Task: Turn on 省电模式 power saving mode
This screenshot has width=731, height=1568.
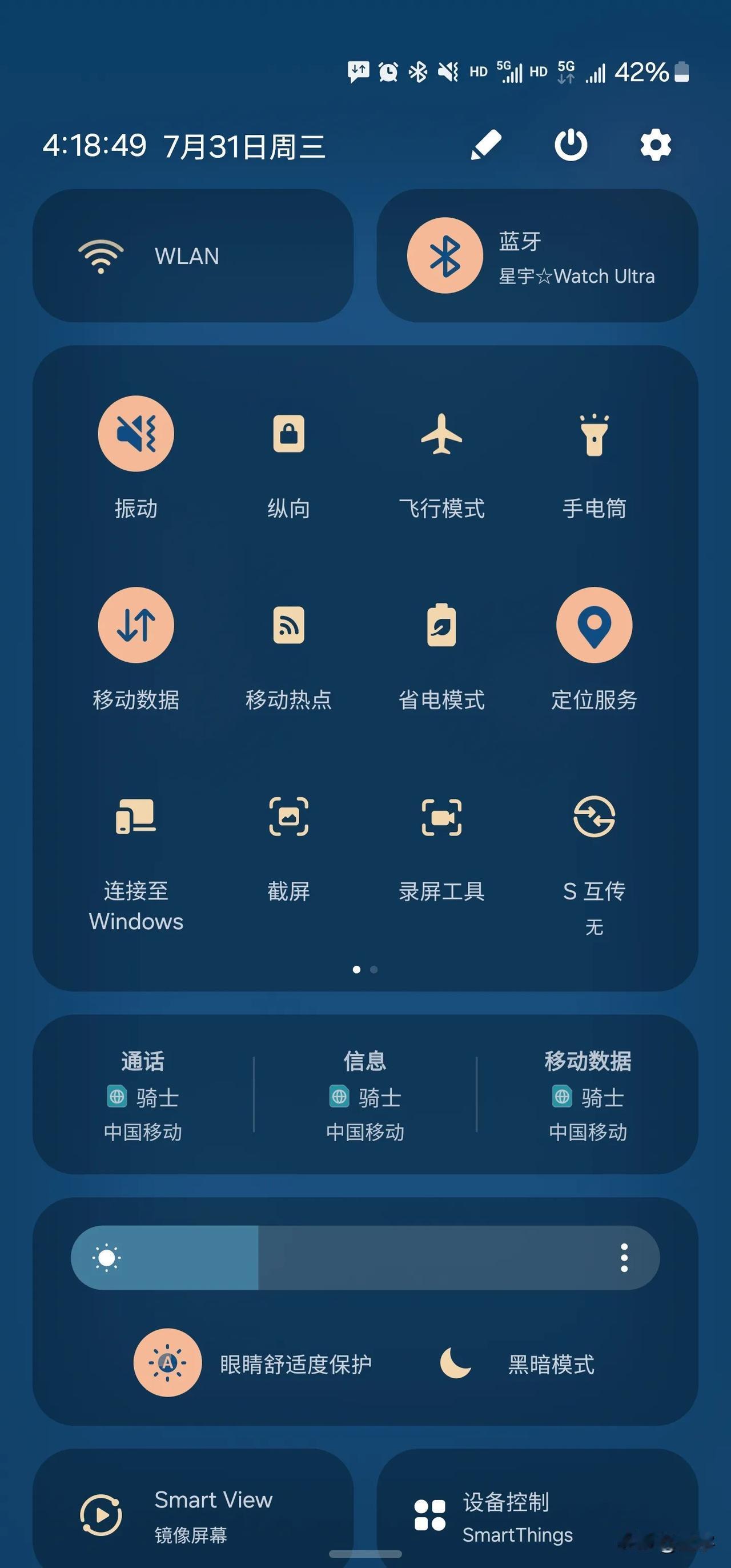Action: click(442, 625)
